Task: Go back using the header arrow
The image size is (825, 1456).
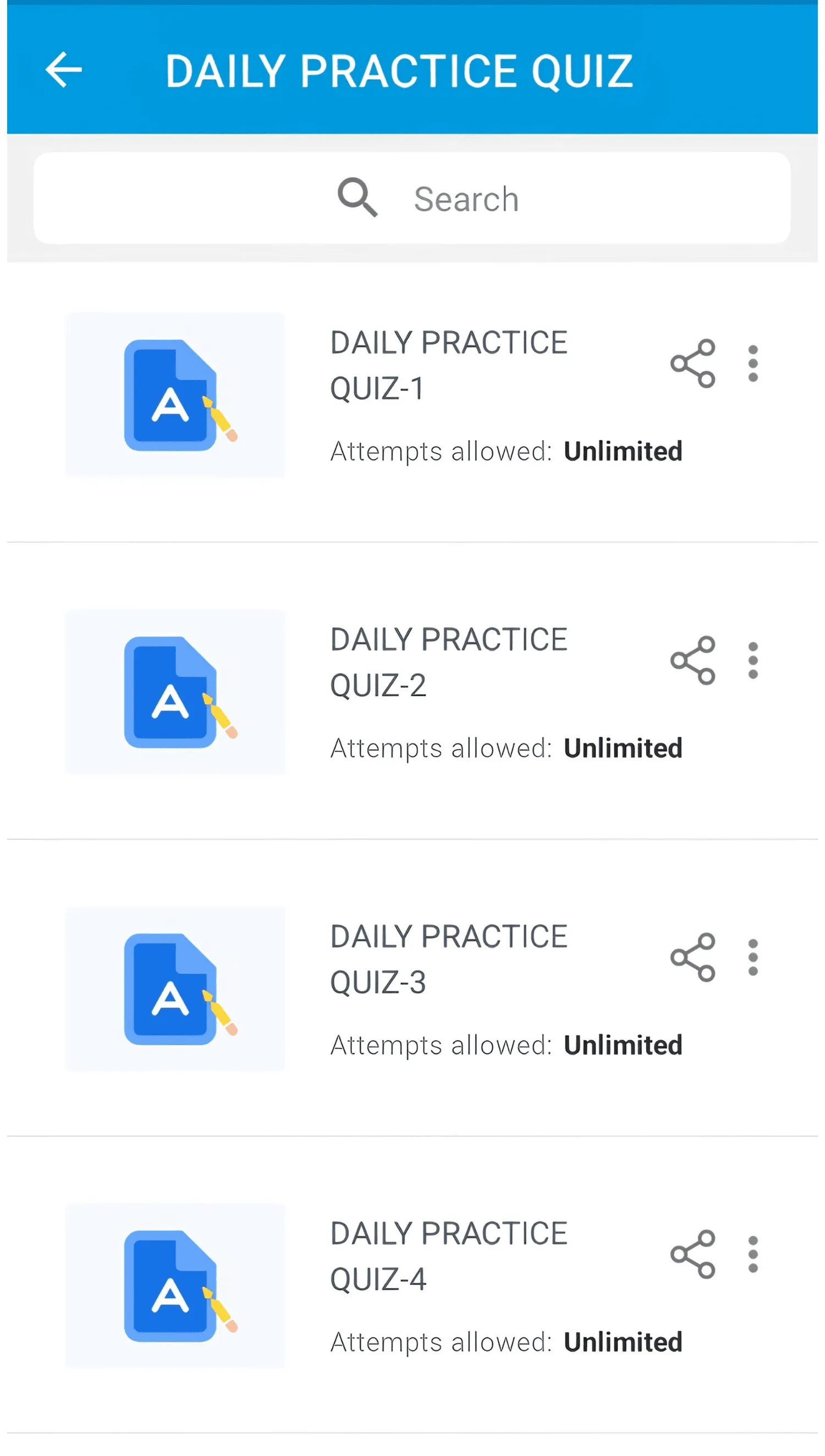Action: (x=63, y=70)
